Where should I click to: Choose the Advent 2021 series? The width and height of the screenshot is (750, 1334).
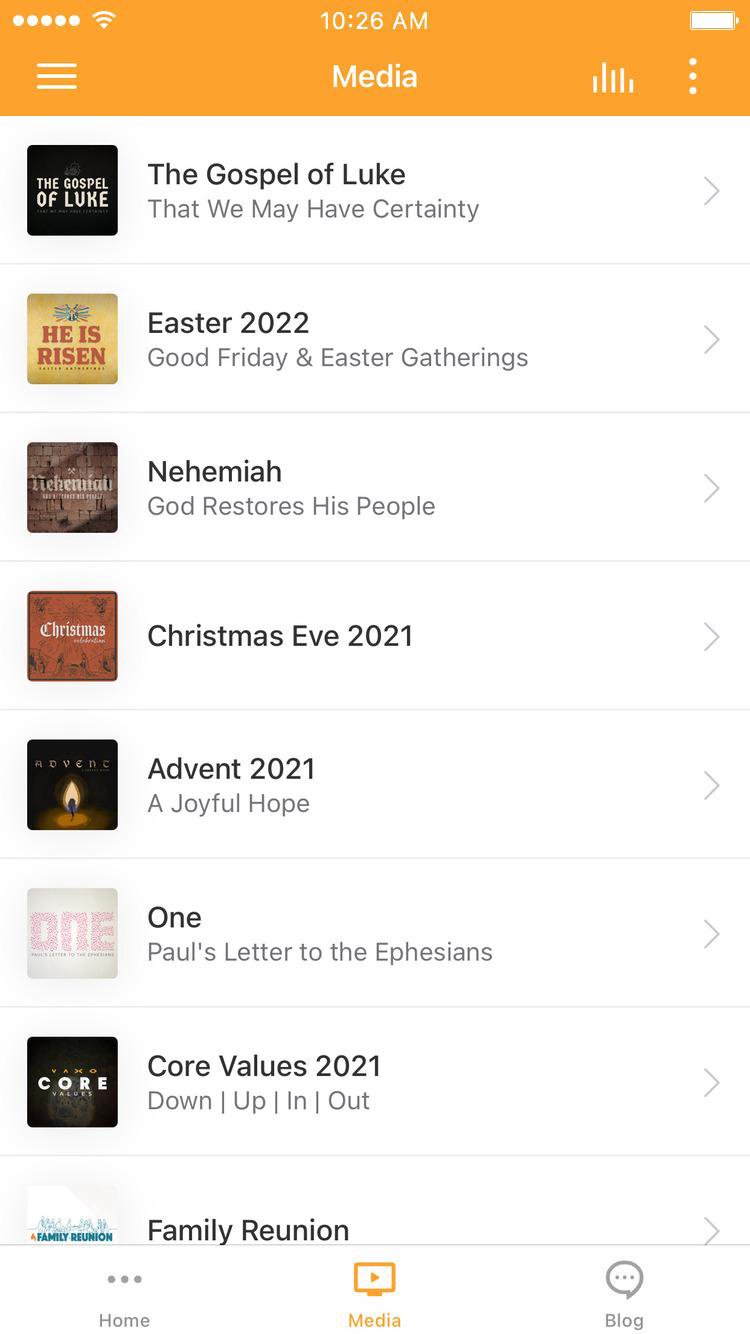(x=375, y=785)
